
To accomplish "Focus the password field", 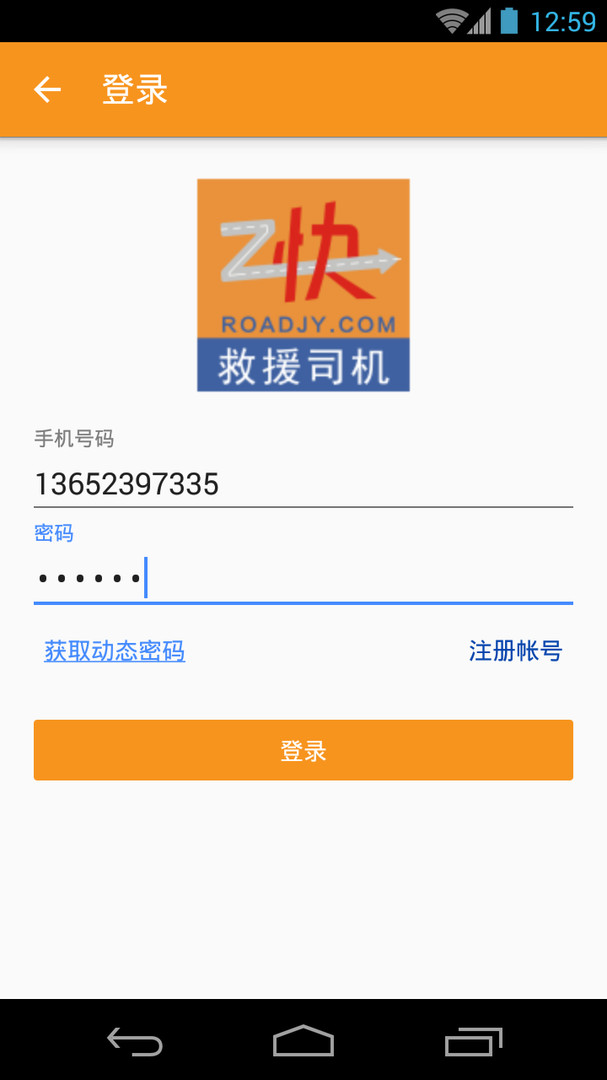I will (303, 579).
